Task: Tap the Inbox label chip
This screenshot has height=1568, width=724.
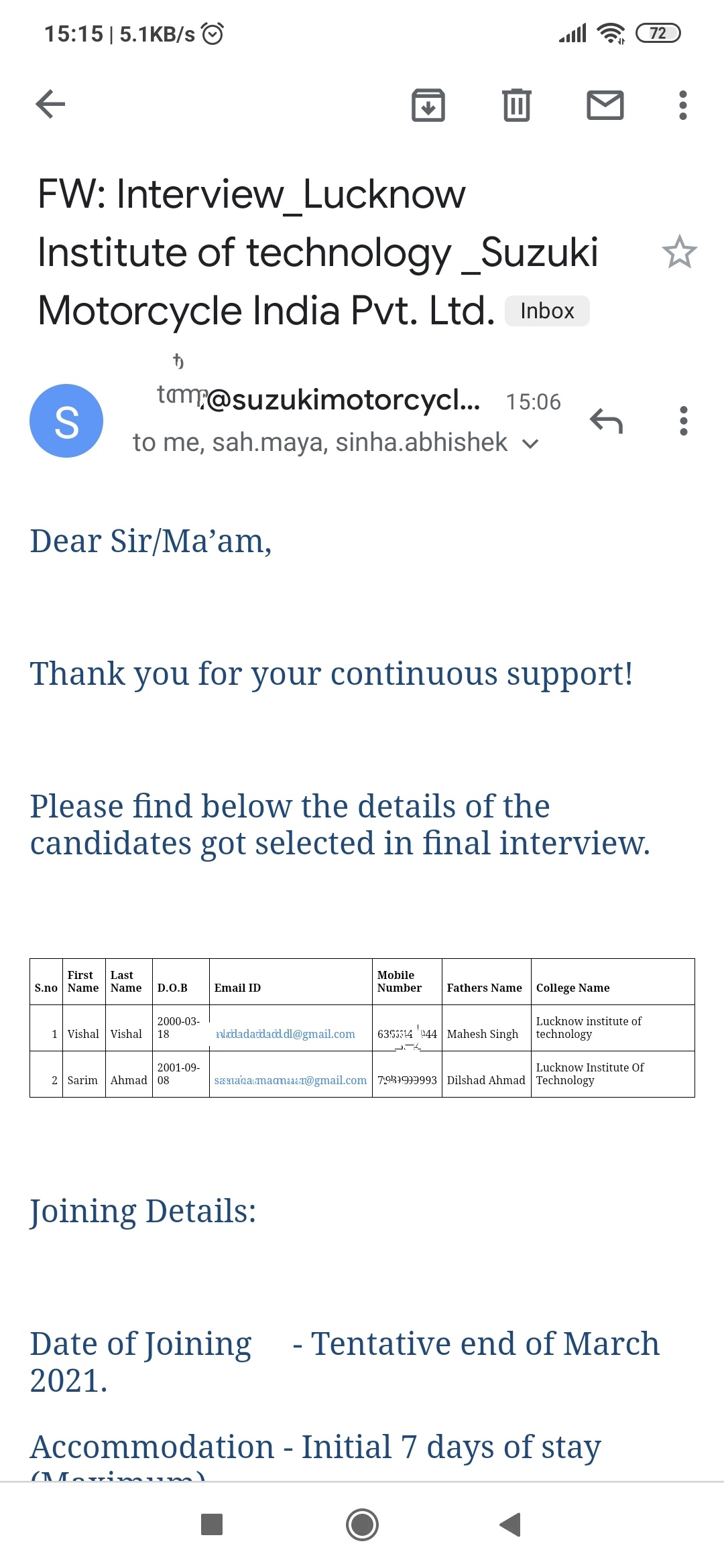Action: [547, 311]
